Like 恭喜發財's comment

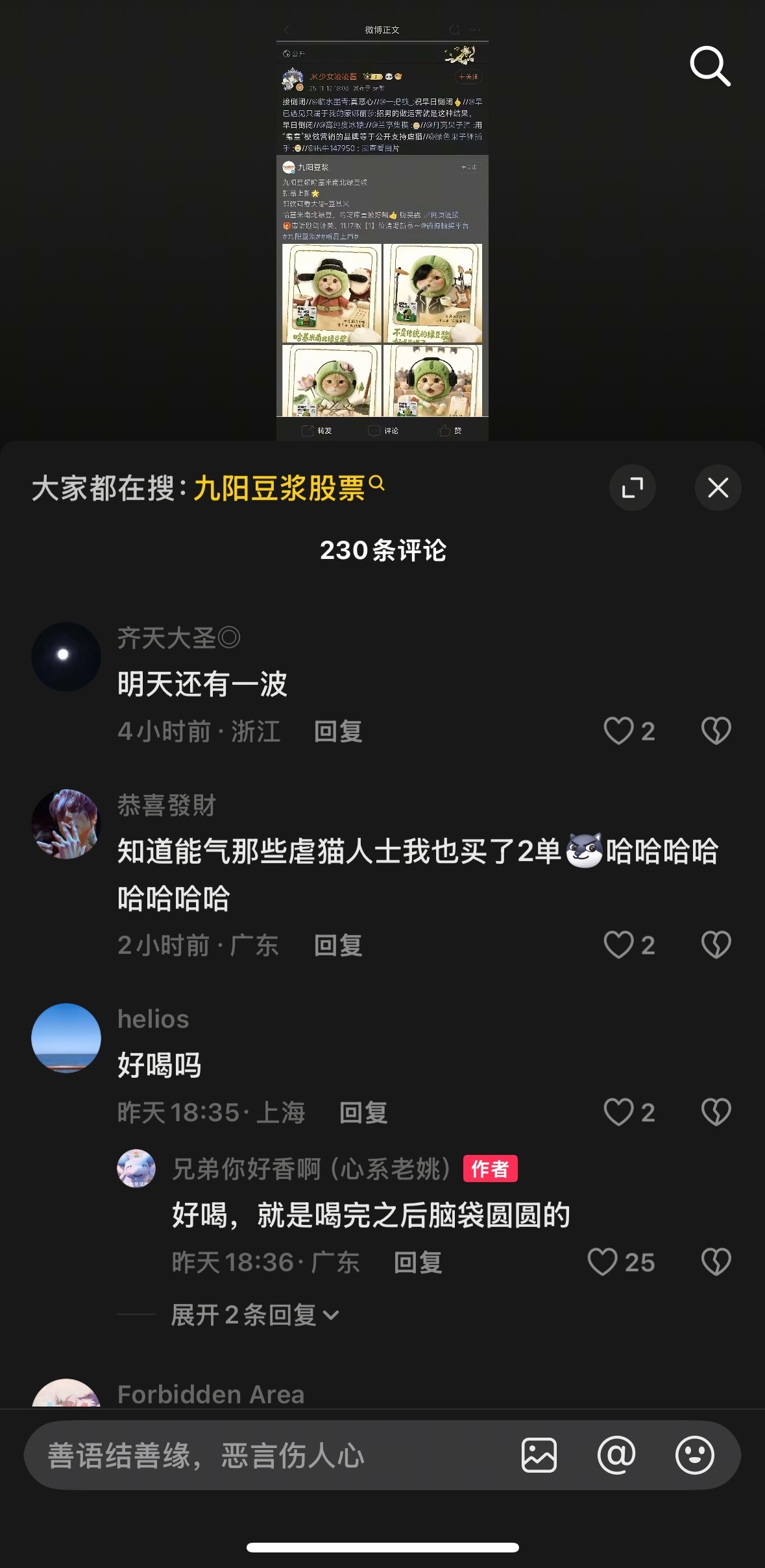pyautogui.click(x=619, y=945)
